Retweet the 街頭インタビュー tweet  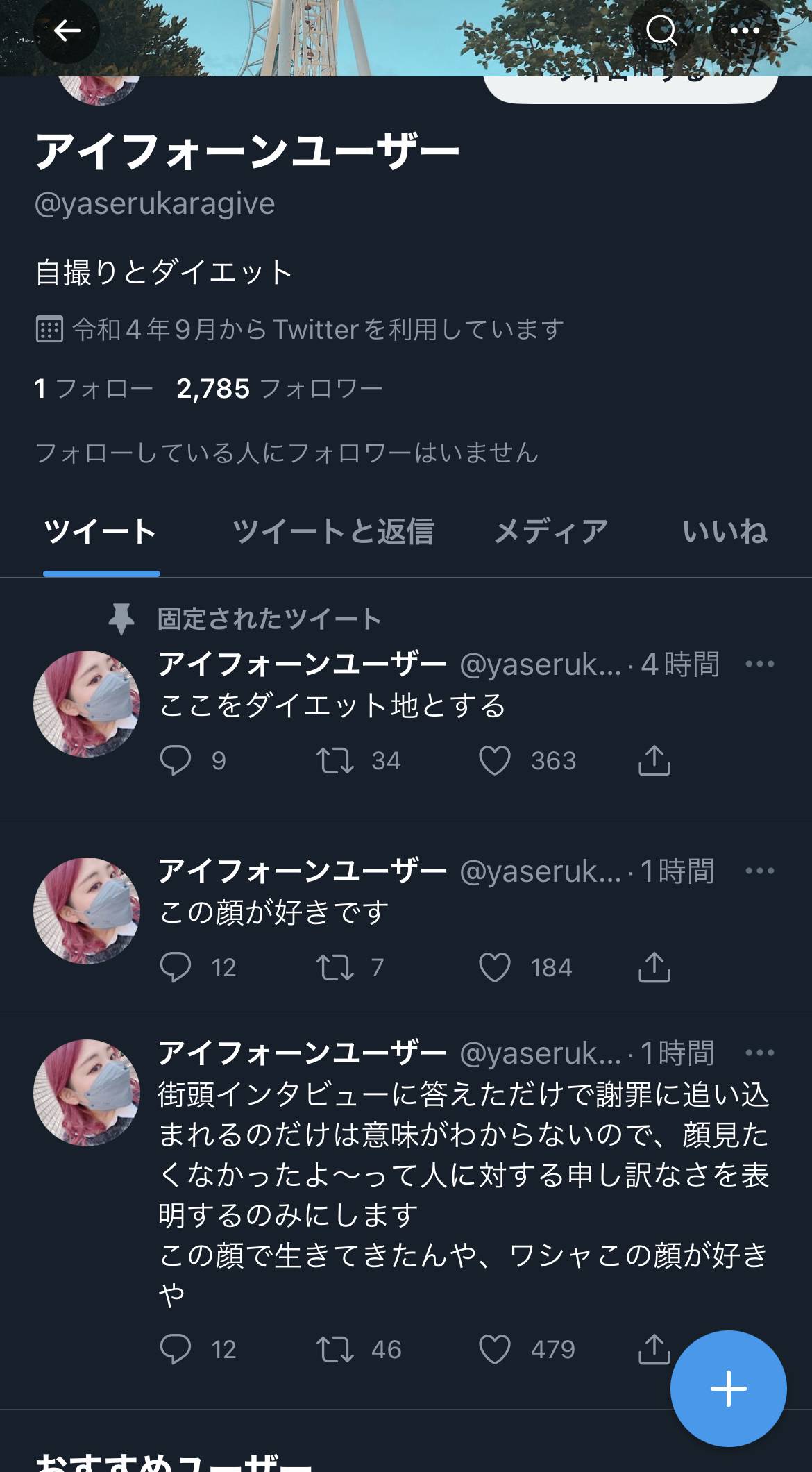pos(335,1350)
